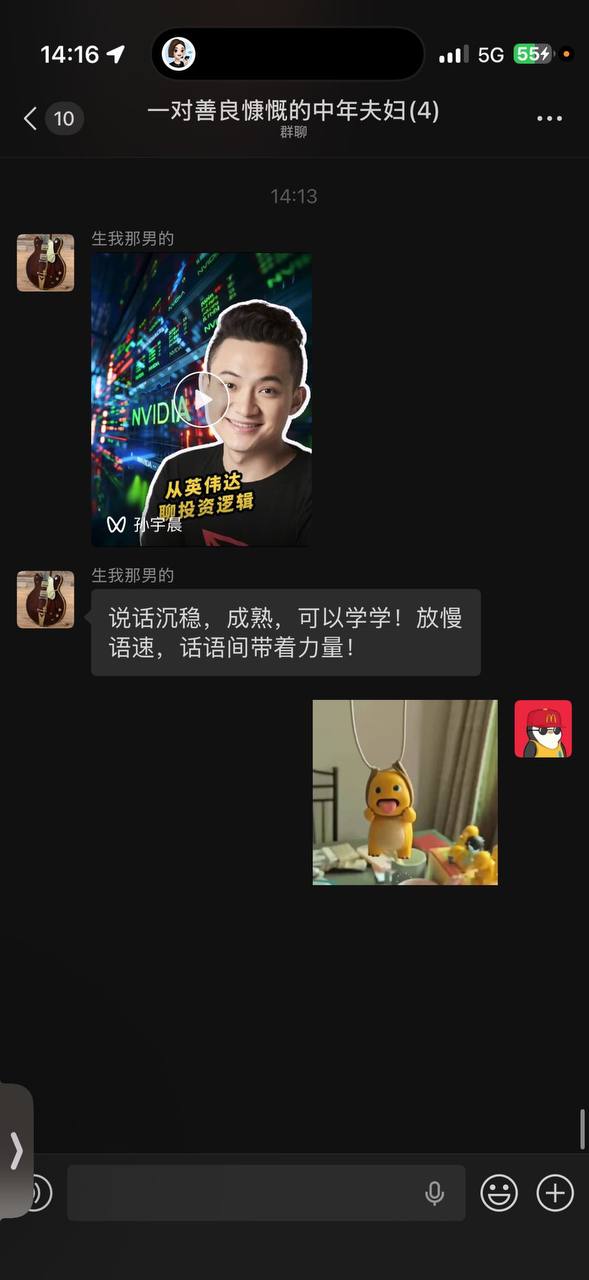The width and height of the screenshot is (589, 1280).
Task: Tap the microphone in input box
Action: coord(434,1193)
